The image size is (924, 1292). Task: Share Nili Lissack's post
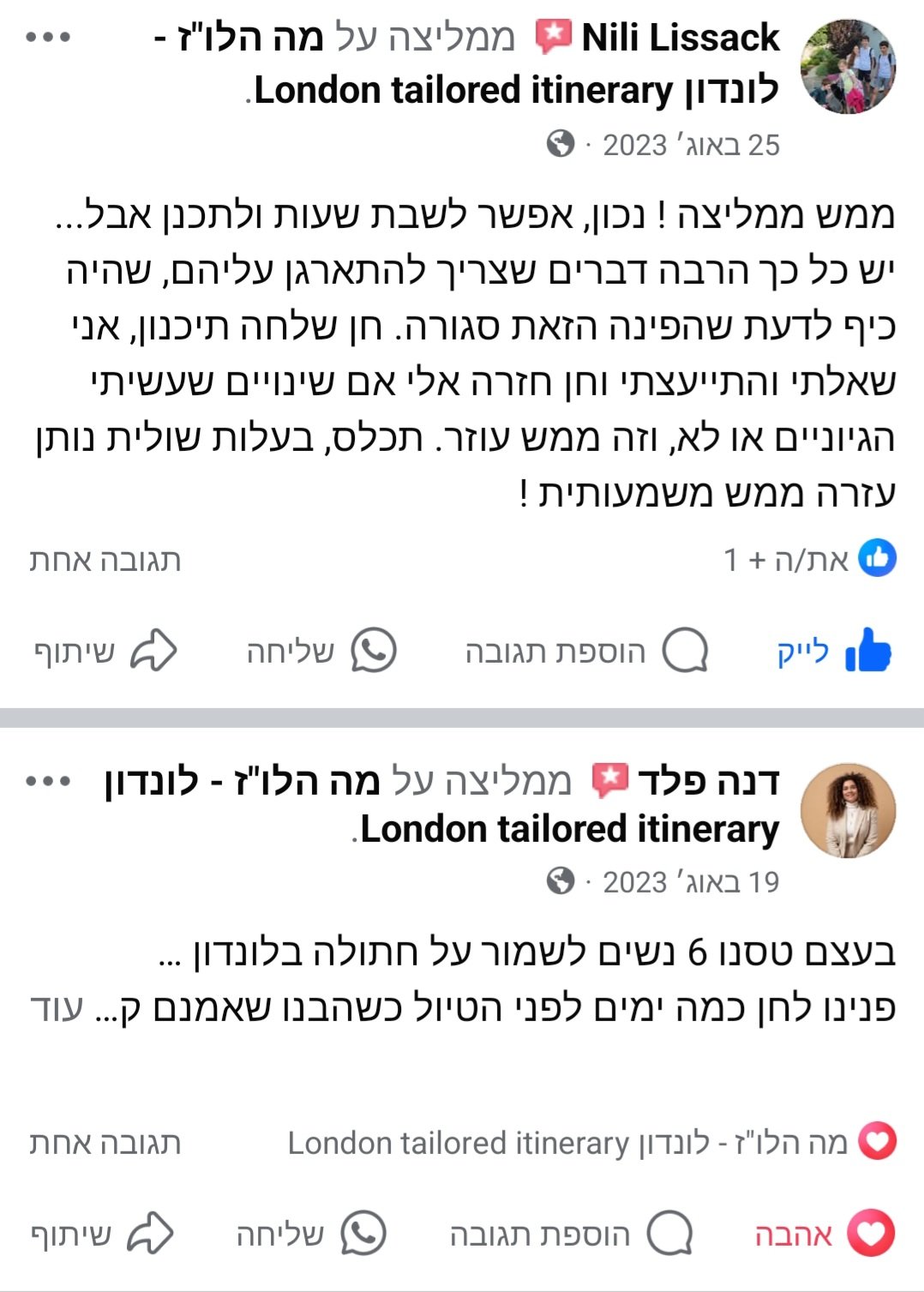(105, 652)
